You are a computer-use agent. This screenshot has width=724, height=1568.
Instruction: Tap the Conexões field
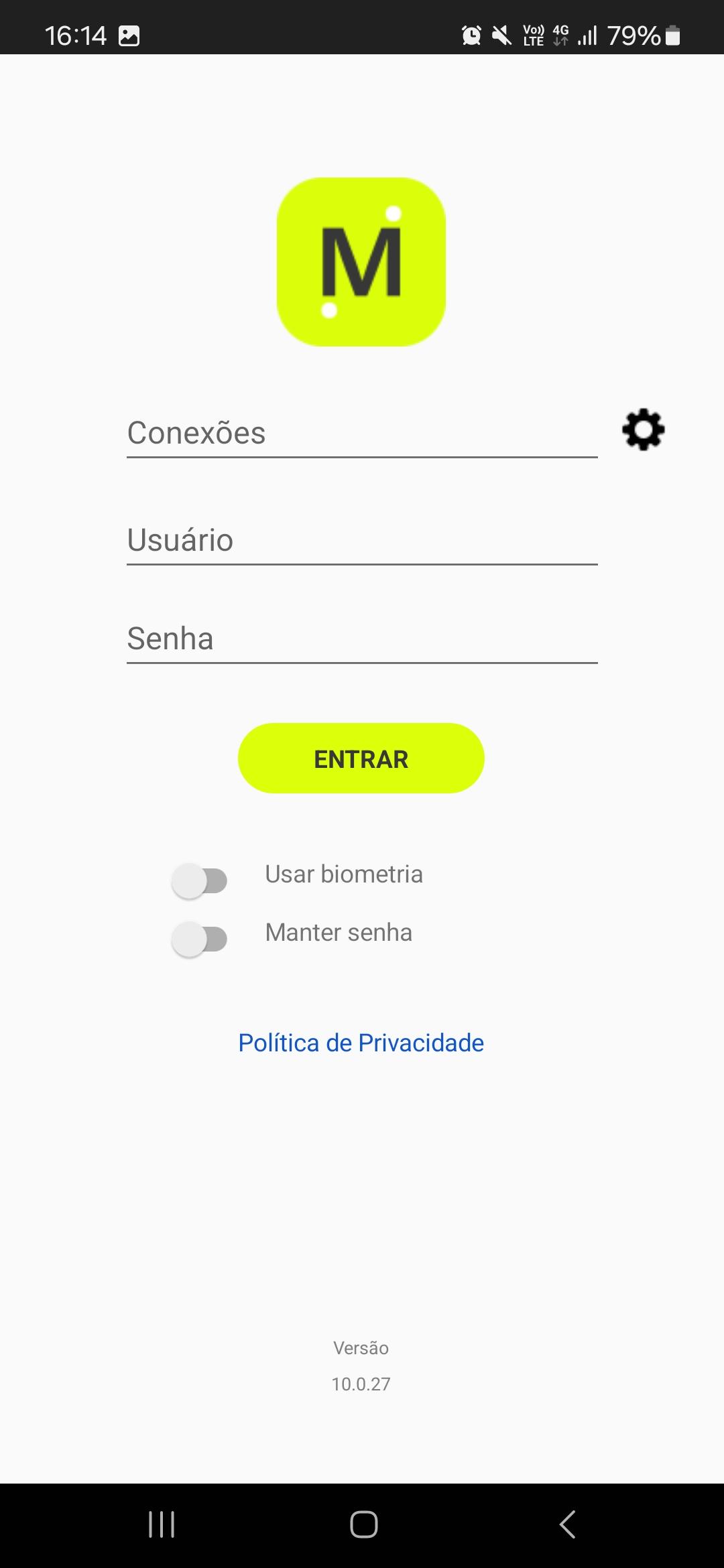pos(362,434)
